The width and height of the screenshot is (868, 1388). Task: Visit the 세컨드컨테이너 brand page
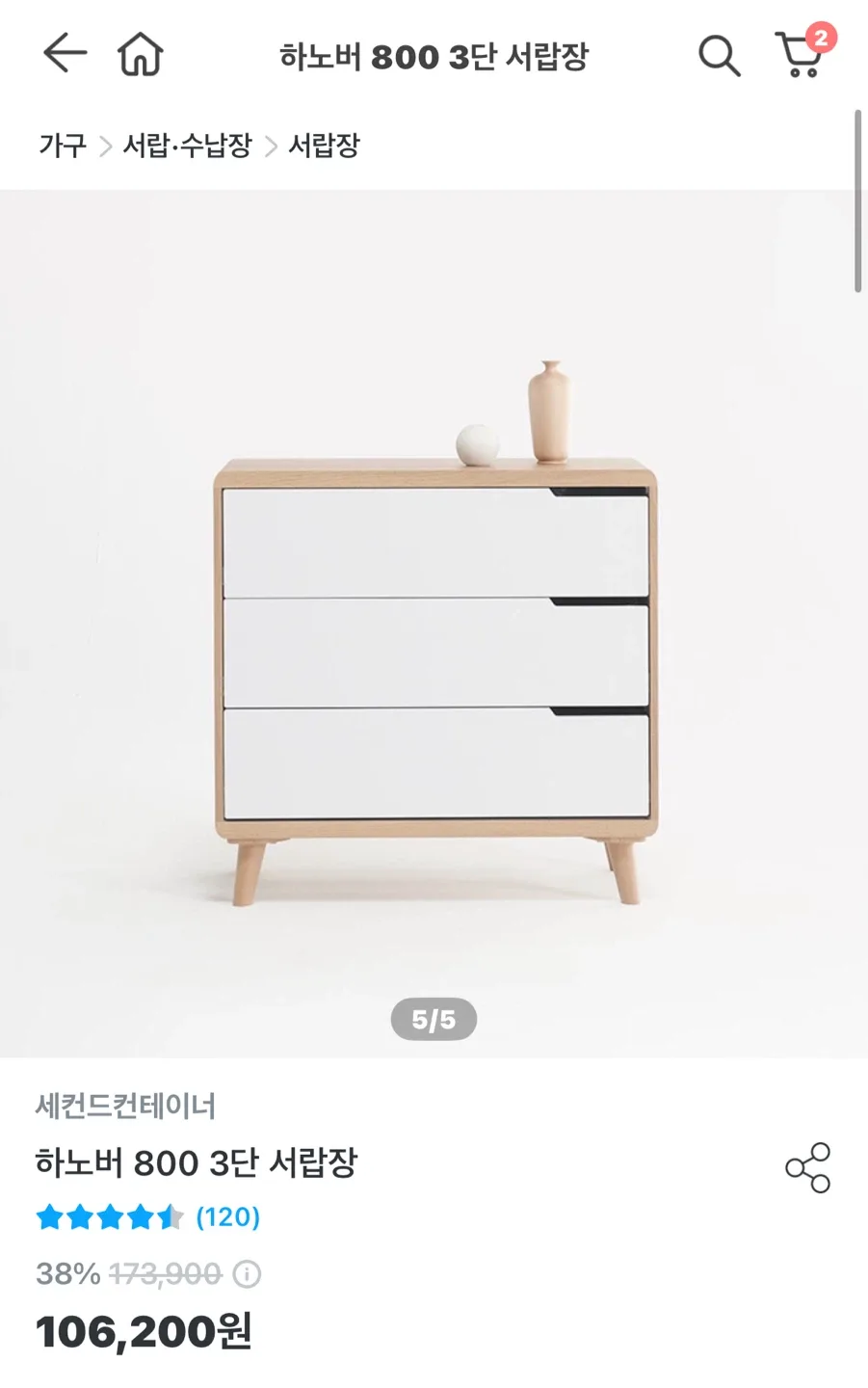[125, 1106]
